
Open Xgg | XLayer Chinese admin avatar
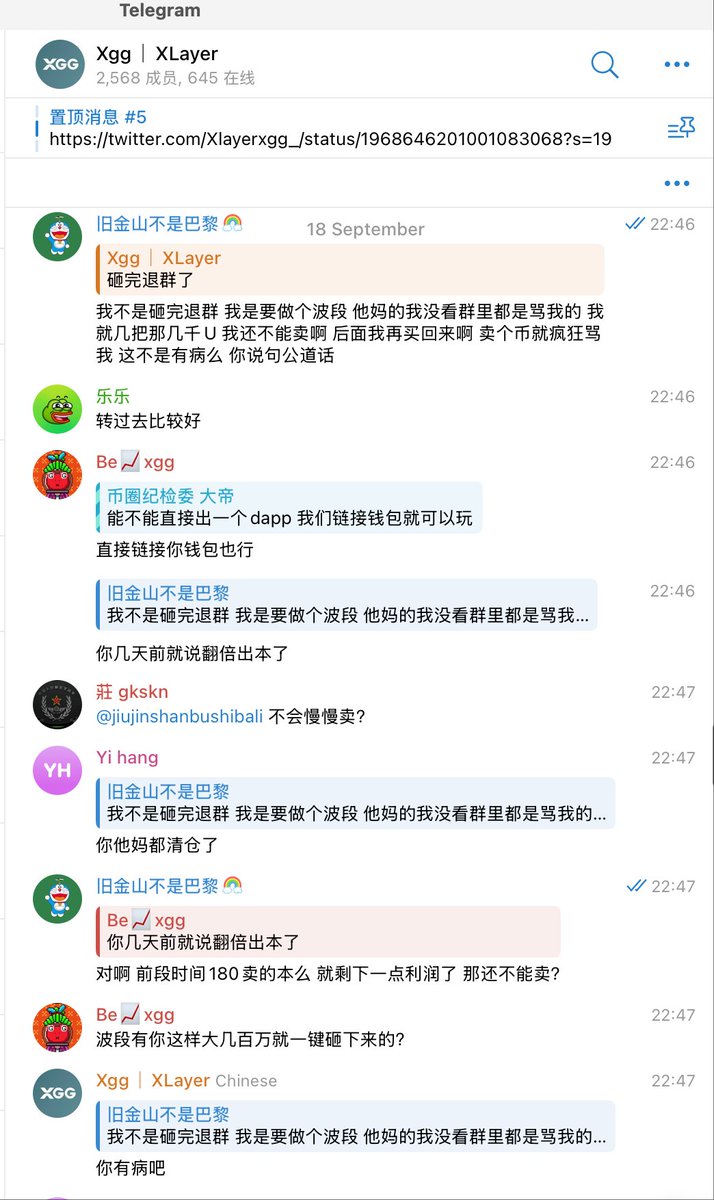[57, 1092]
